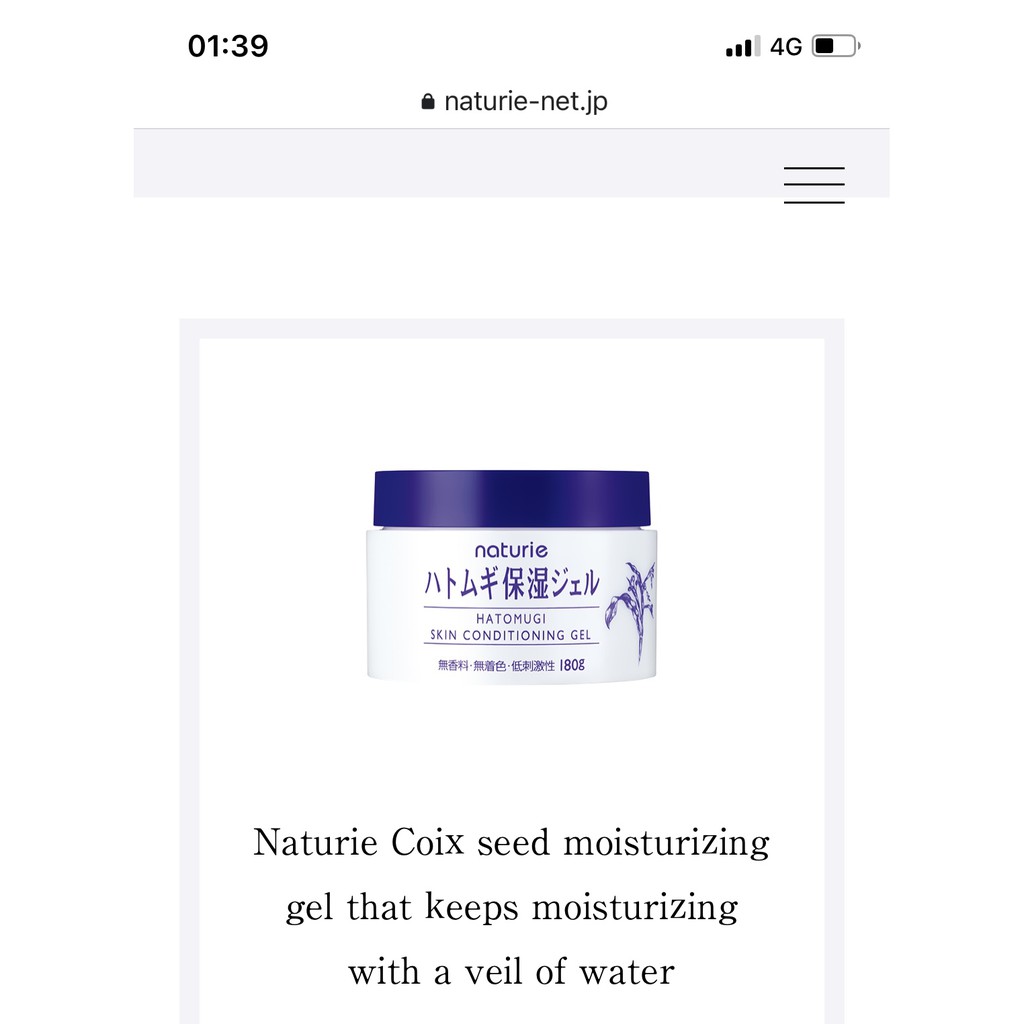Open the site's hamburger menu

(814, 185)
